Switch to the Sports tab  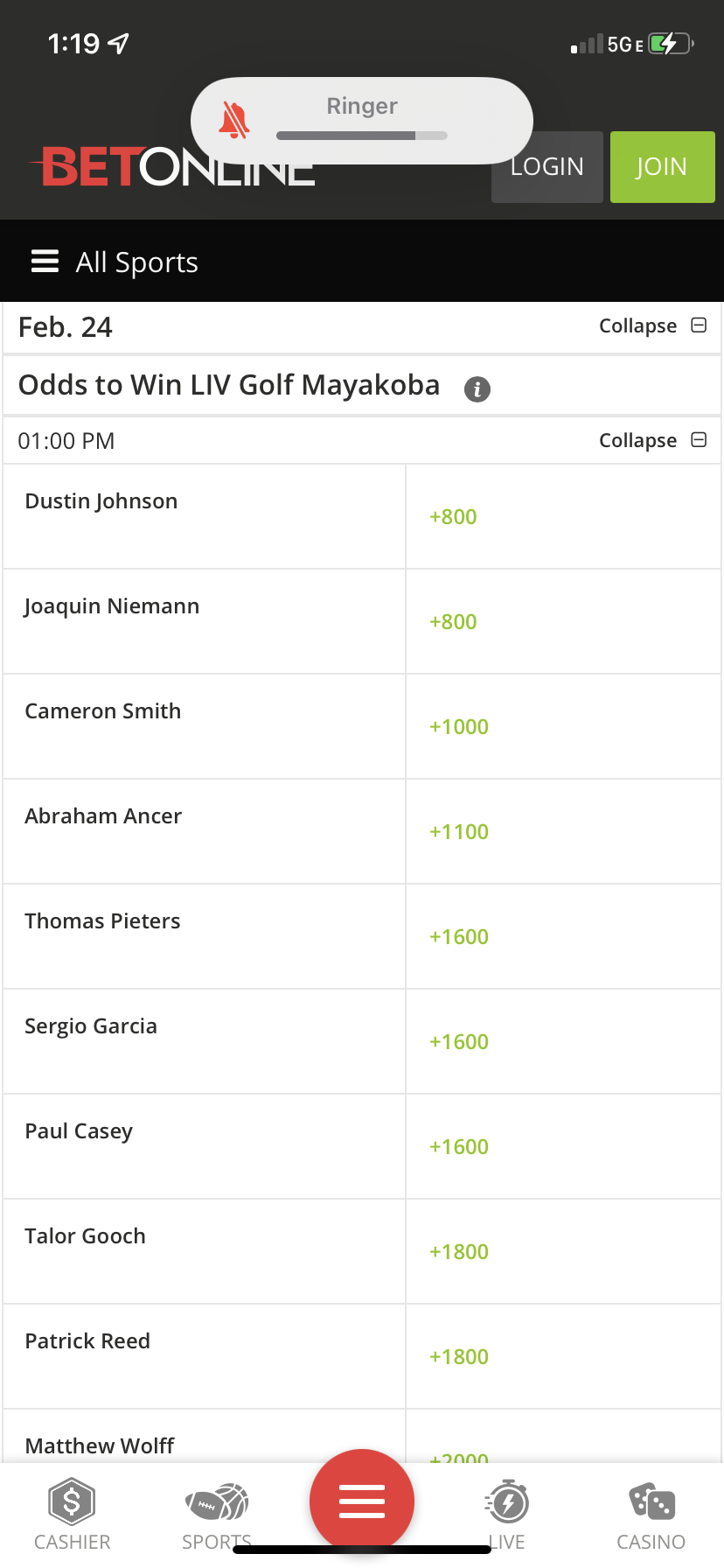tap(216, 1515)
